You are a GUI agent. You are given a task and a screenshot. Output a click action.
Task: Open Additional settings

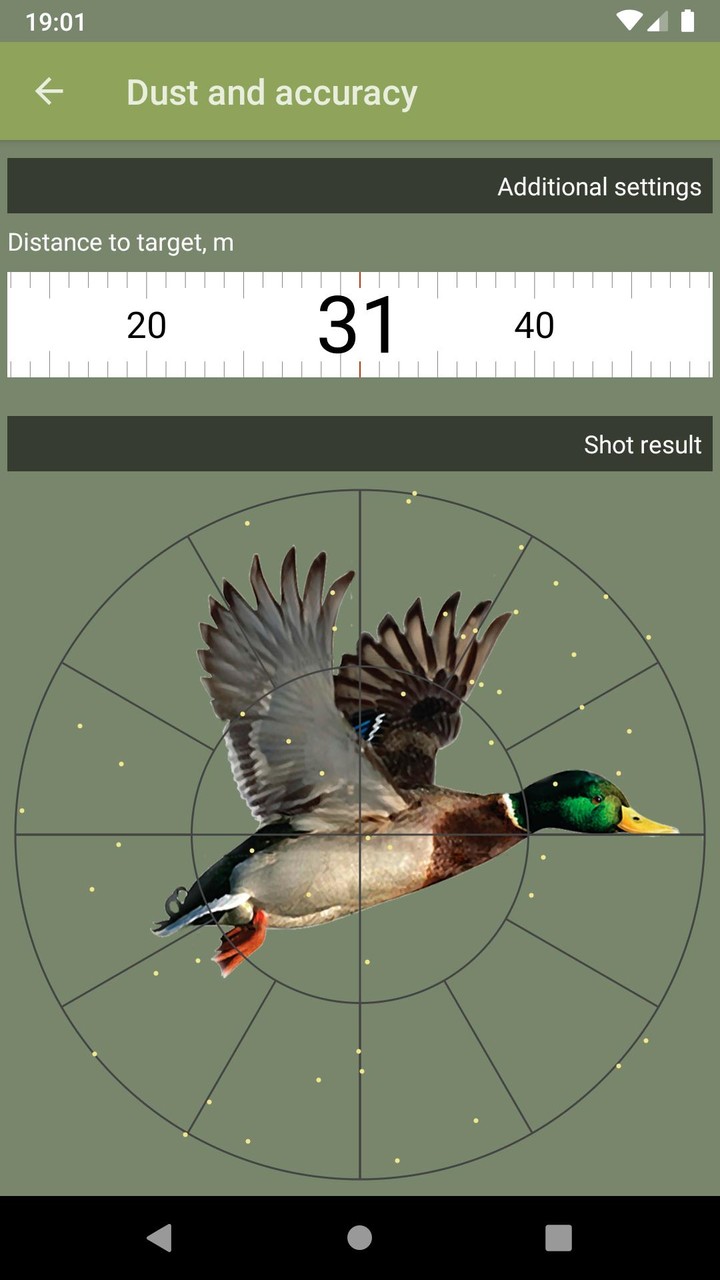(598, 186)
